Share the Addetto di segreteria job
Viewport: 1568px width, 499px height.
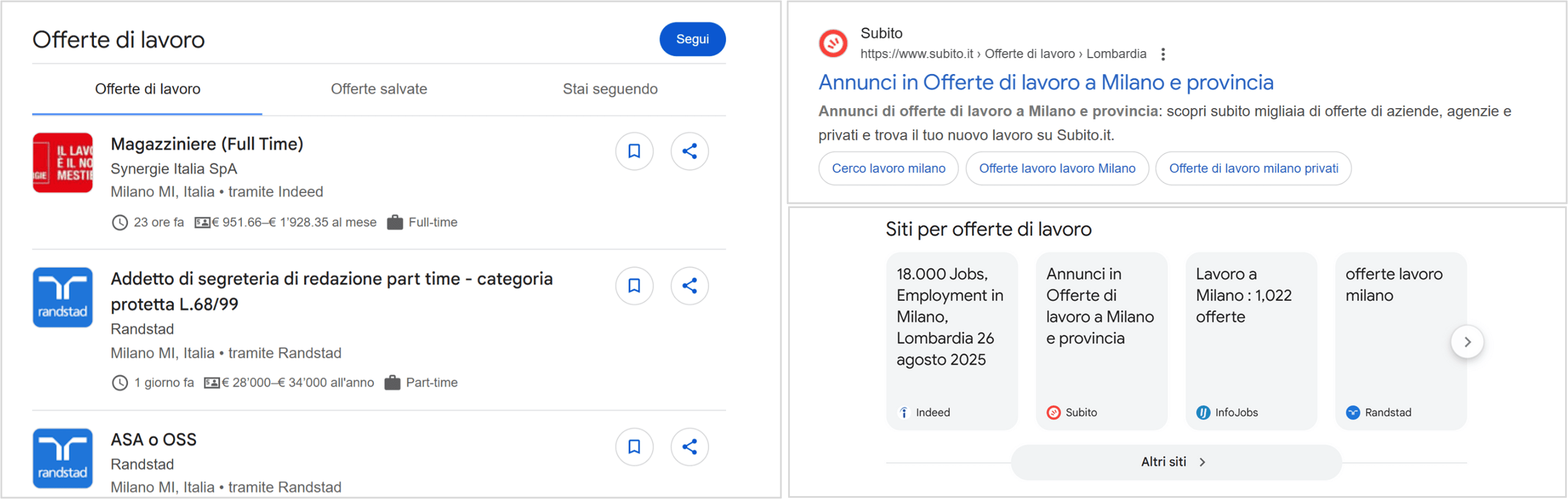coord(689,286)
